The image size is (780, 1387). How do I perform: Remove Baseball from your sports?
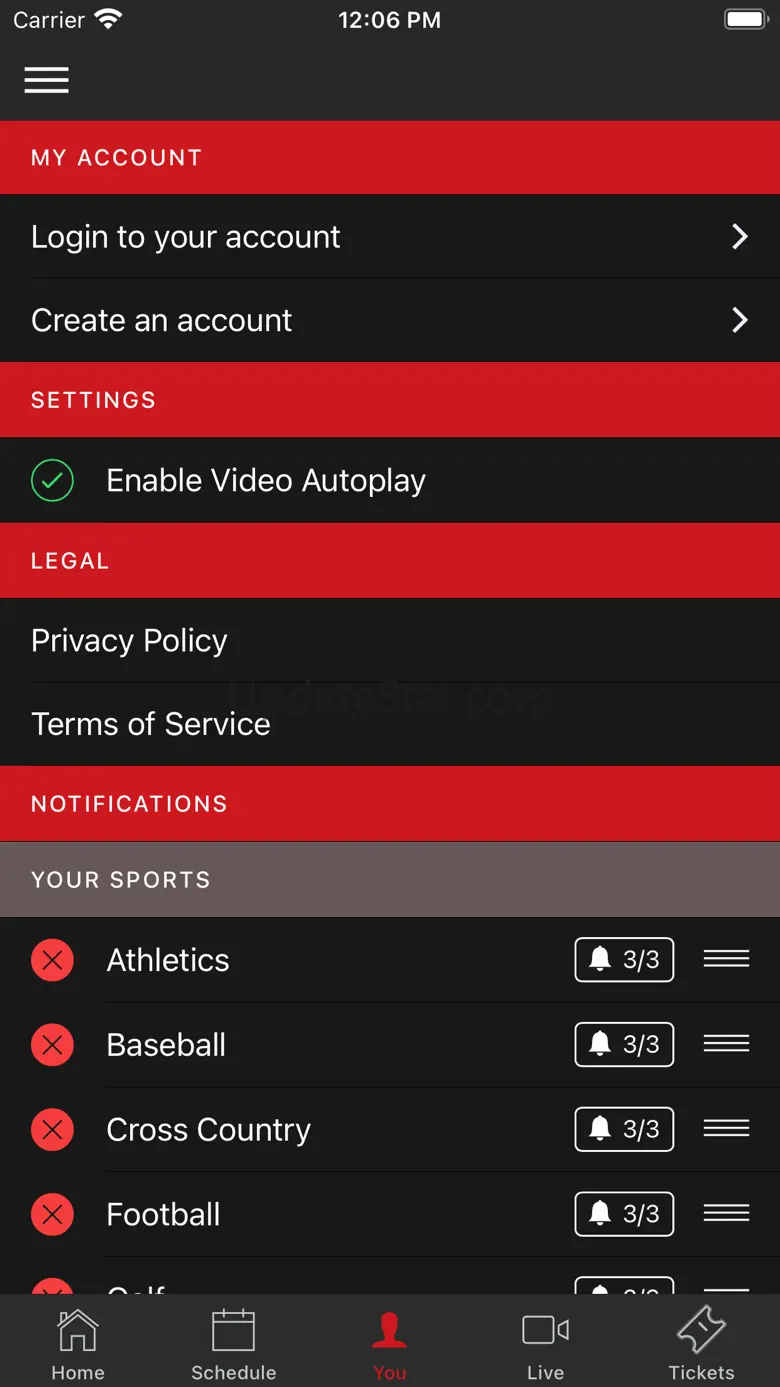52,1045
